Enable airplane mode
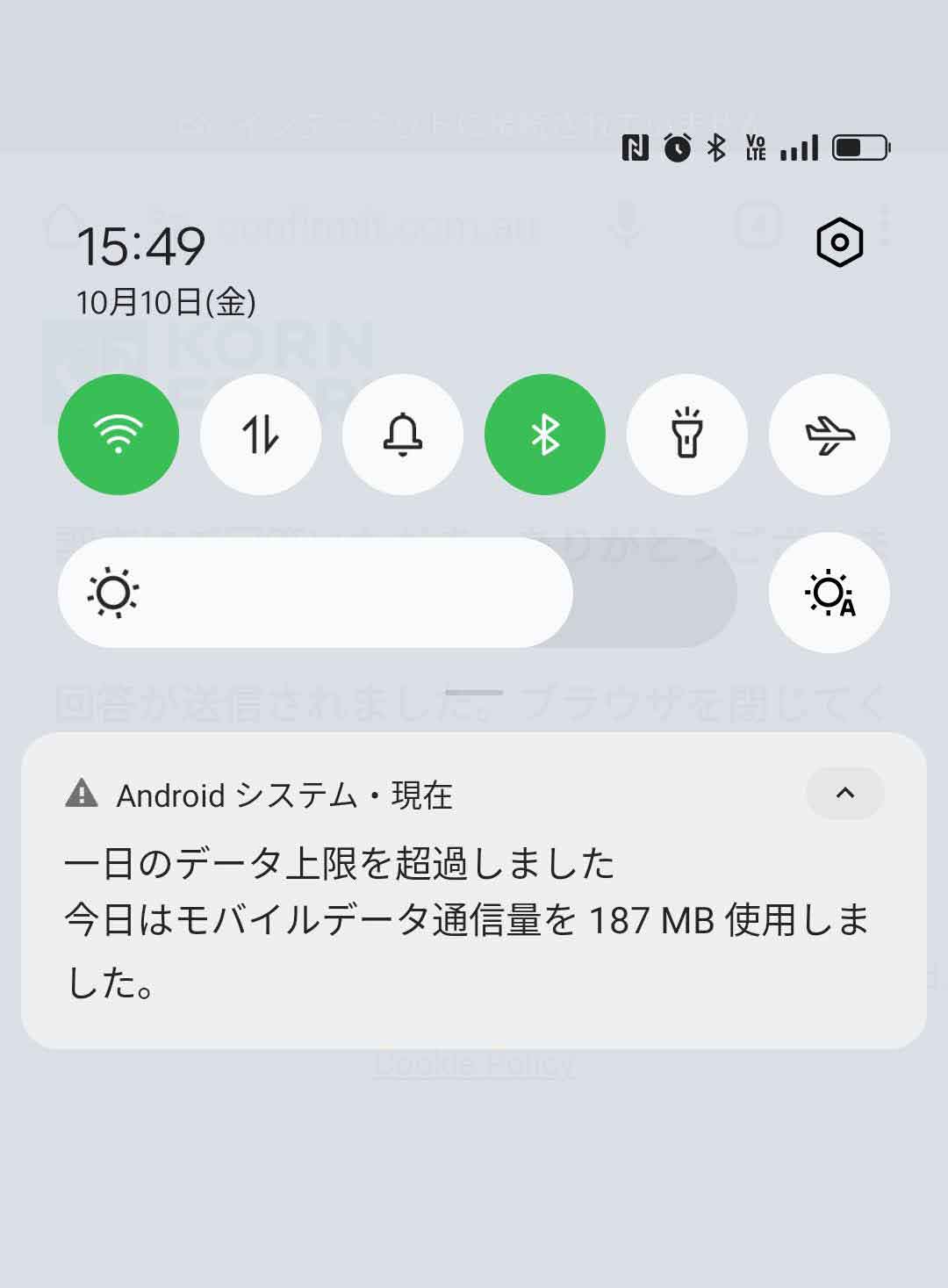The height and width of the screenshot is (1288, 948). coord(829,435)
